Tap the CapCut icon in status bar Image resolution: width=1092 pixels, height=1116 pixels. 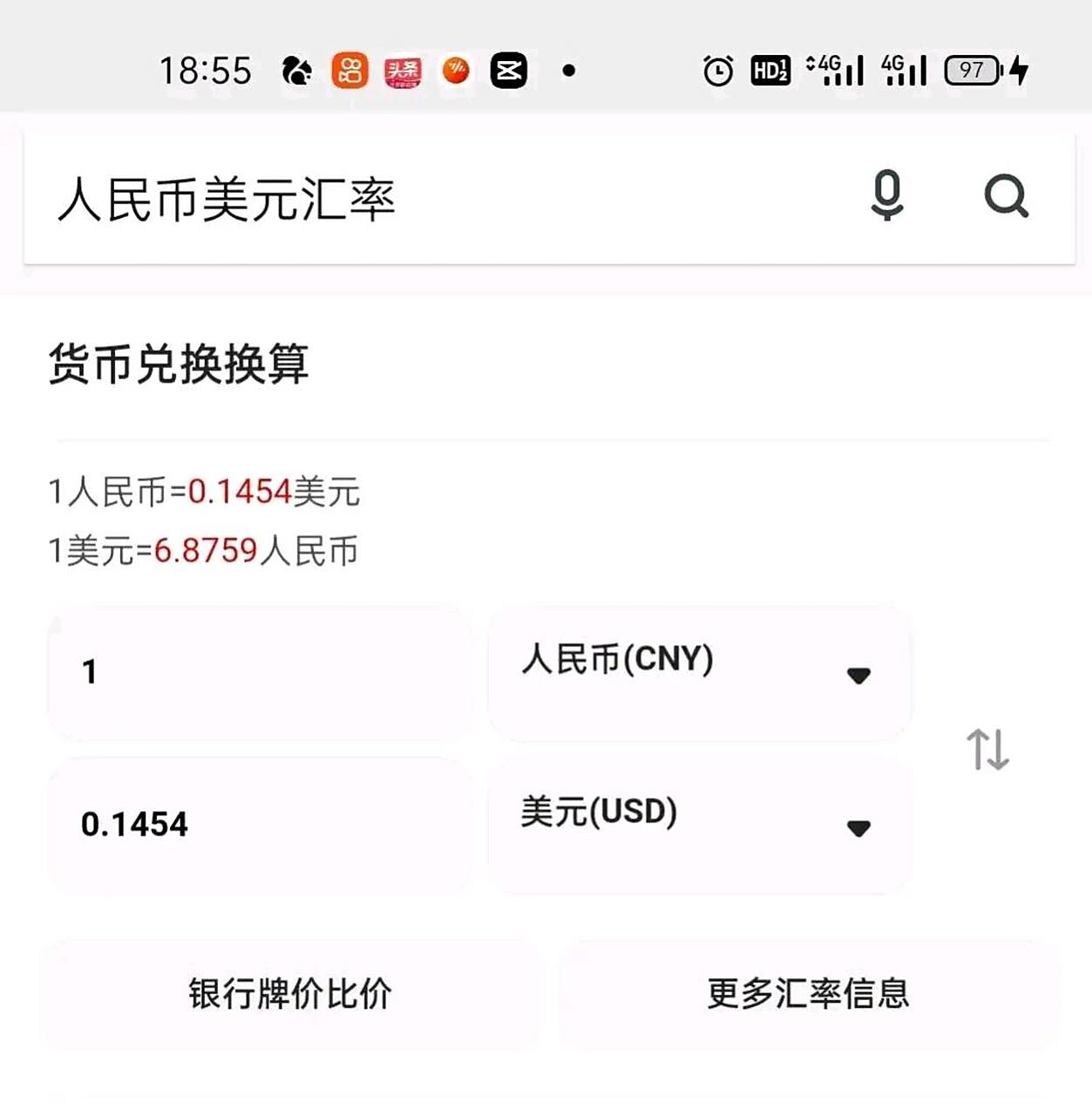[510, 71]
